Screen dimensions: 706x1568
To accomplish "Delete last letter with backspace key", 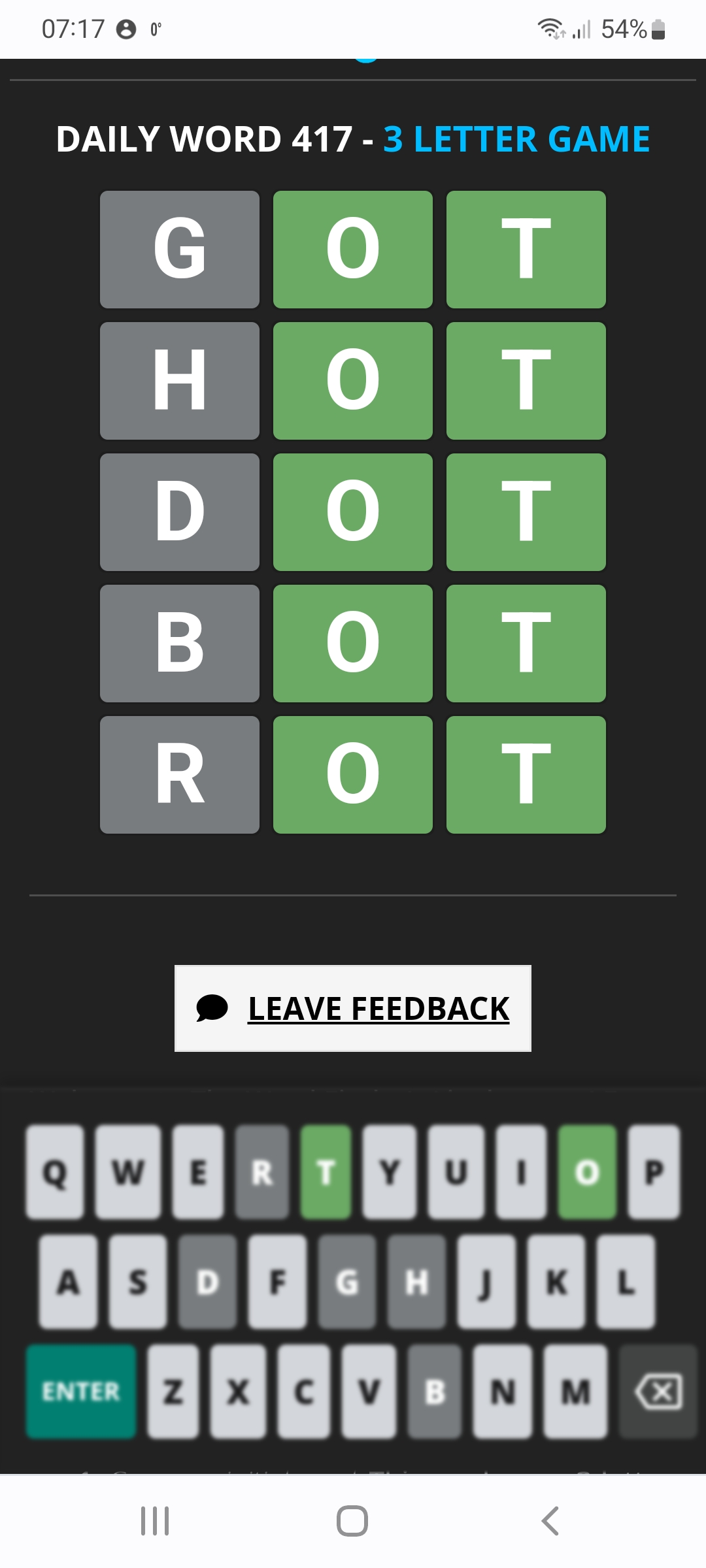I will click(658, 1392).
